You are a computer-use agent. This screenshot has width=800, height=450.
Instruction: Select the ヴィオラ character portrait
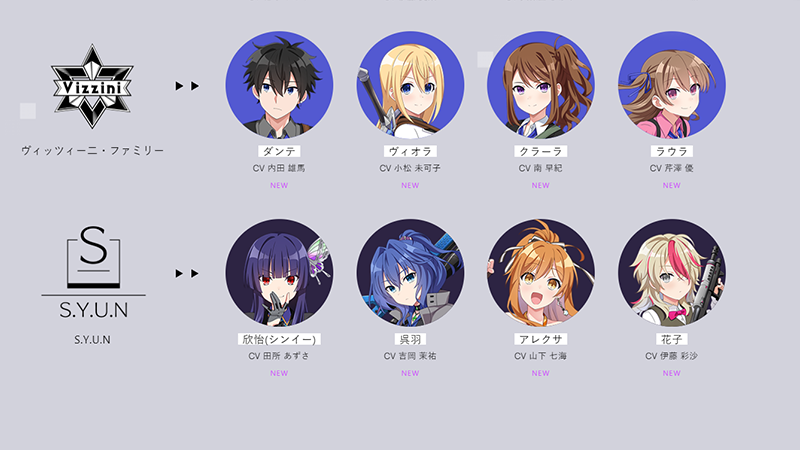click(x=410, y=85)
